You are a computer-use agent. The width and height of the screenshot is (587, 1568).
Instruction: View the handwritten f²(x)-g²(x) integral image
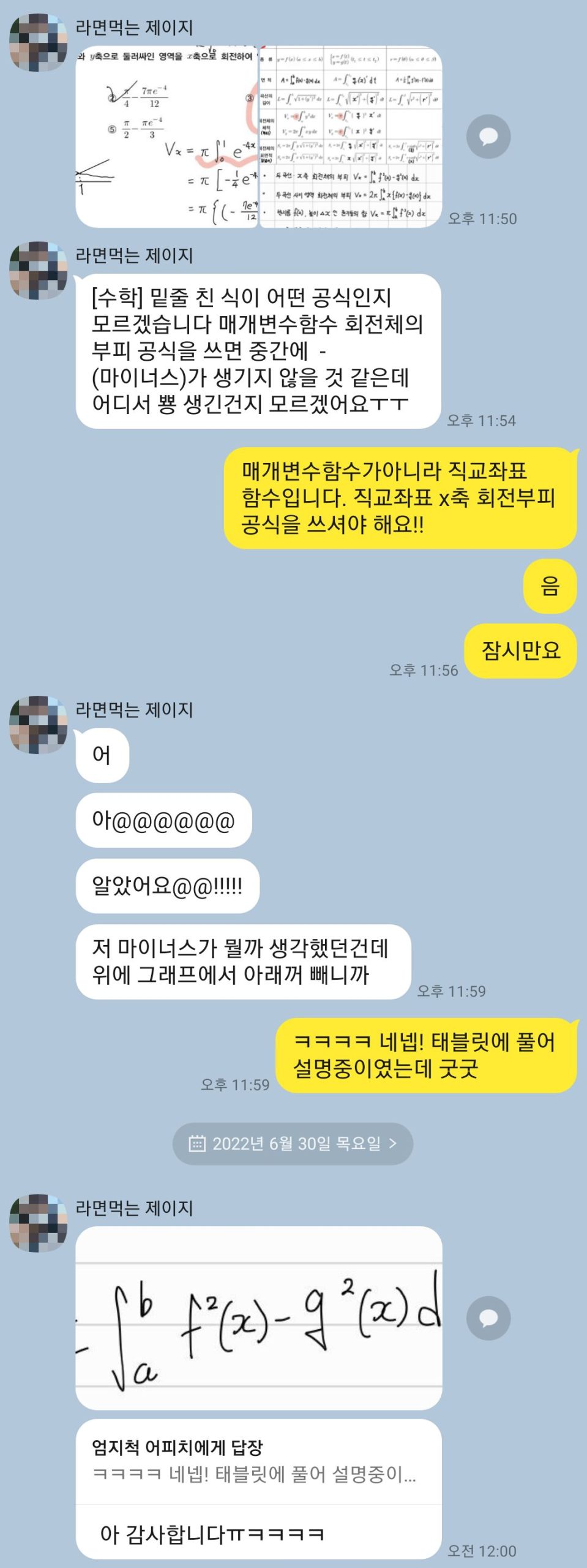258,1317
